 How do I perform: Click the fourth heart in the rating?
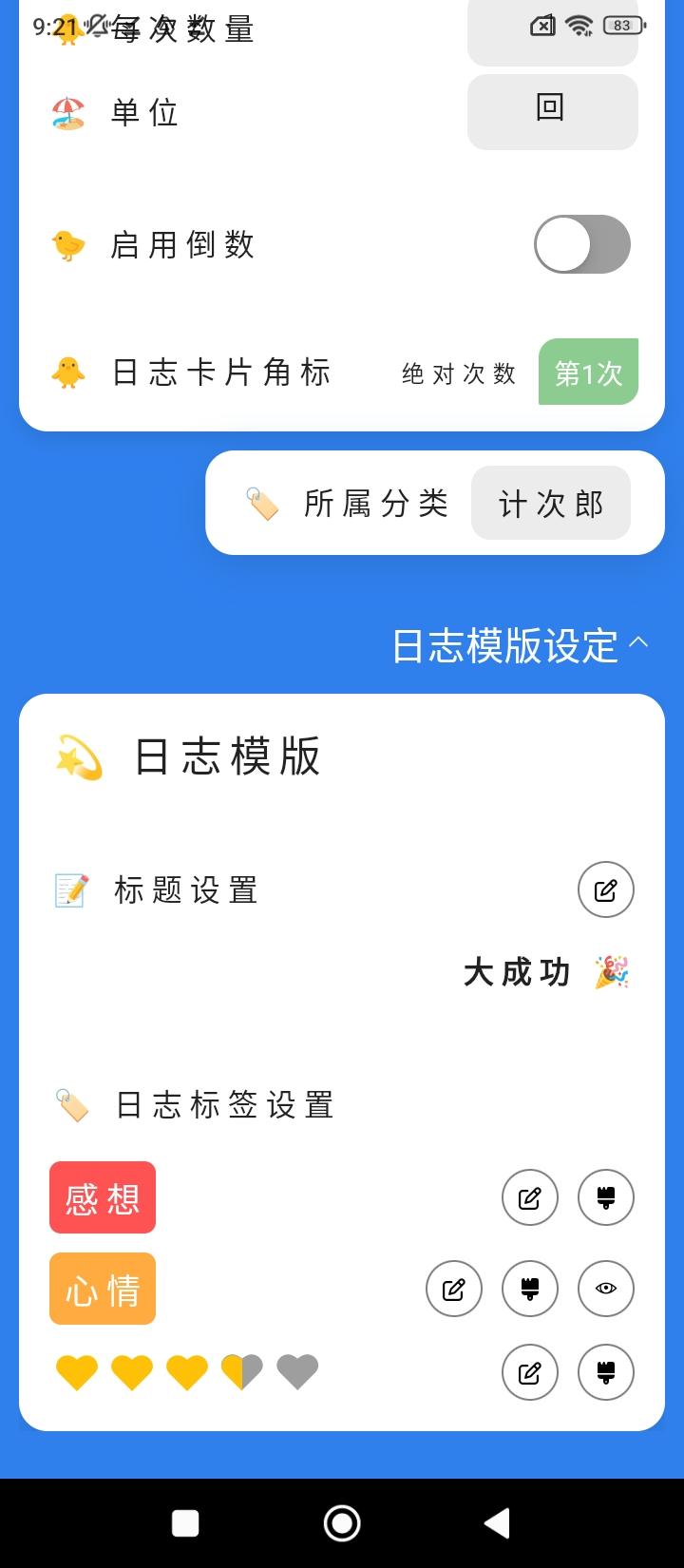pos(242,1372)
